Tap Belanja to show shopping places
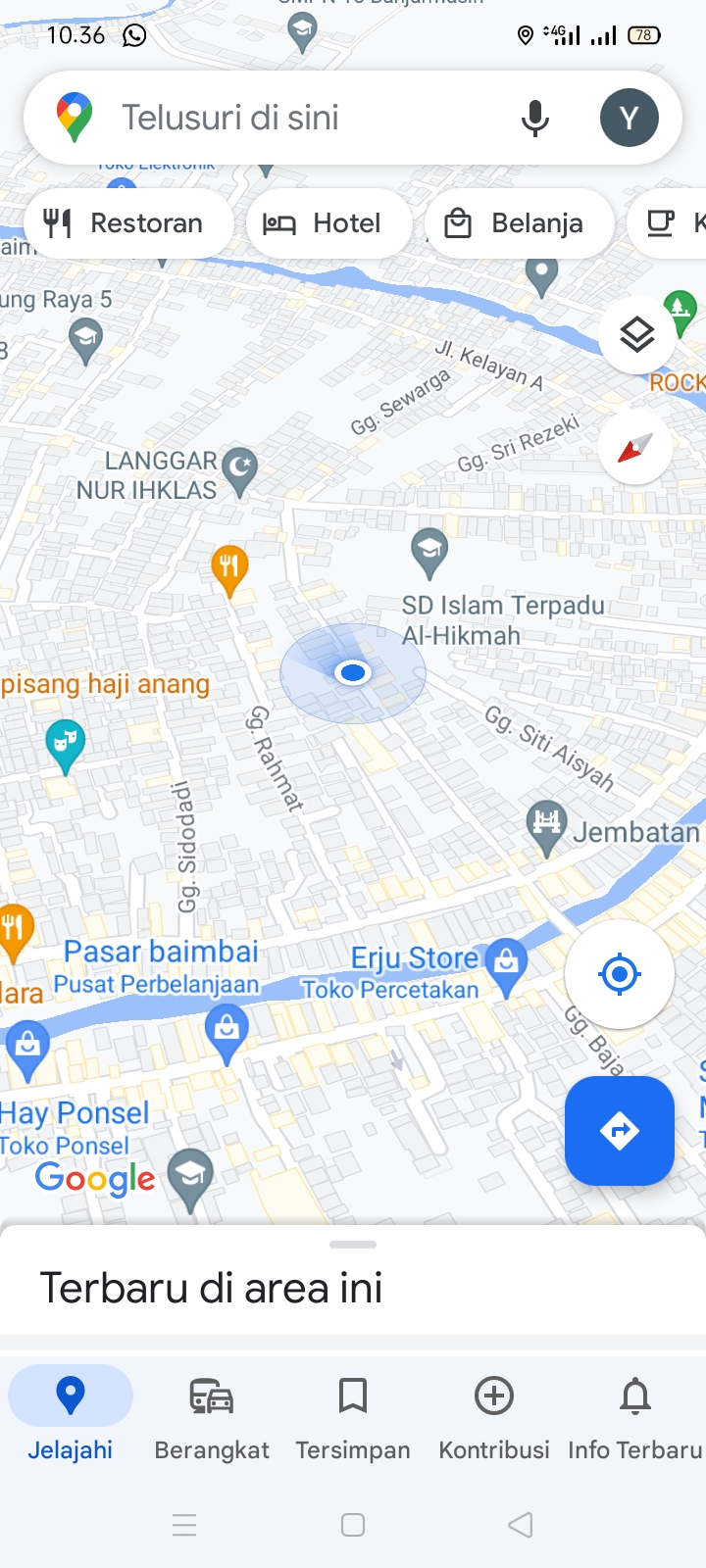This screenshot has height=1568, width=706. click(x=520, y=223)
